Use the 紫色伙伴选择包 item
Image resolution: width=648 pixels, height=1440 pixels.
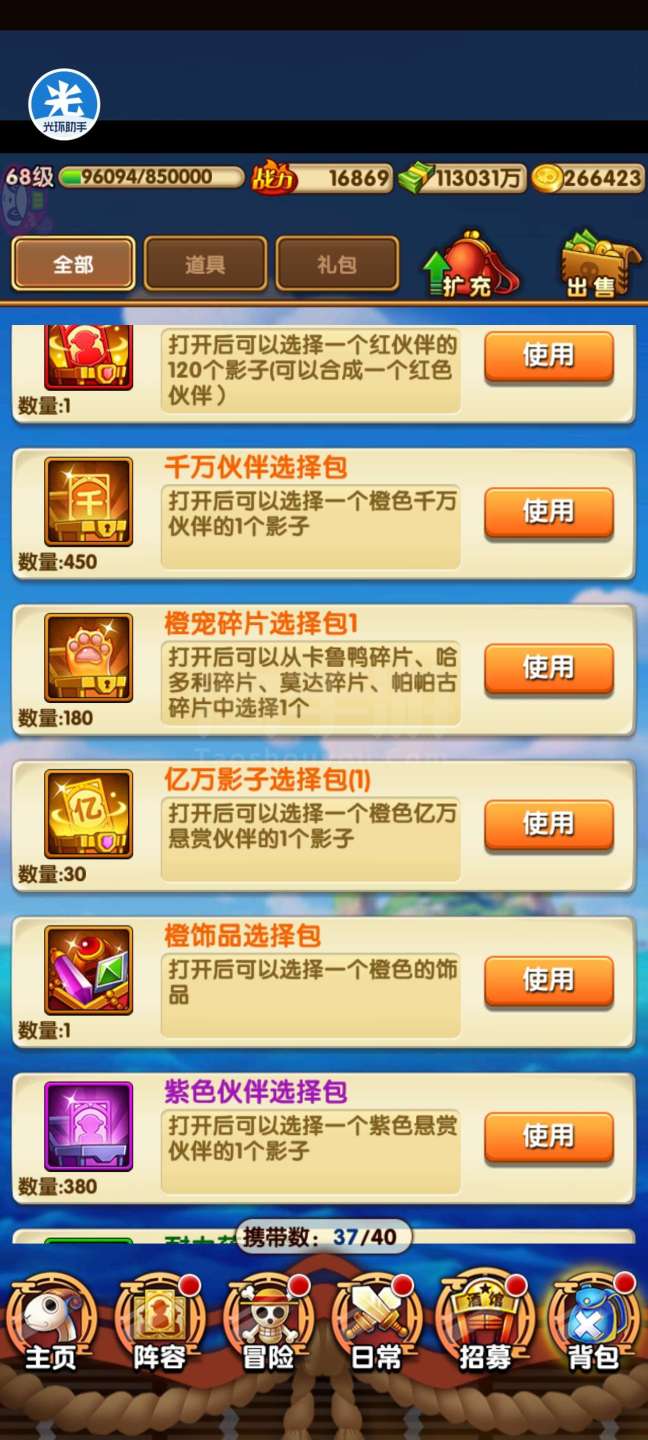pyautogui.click(x=549, y=1136)
